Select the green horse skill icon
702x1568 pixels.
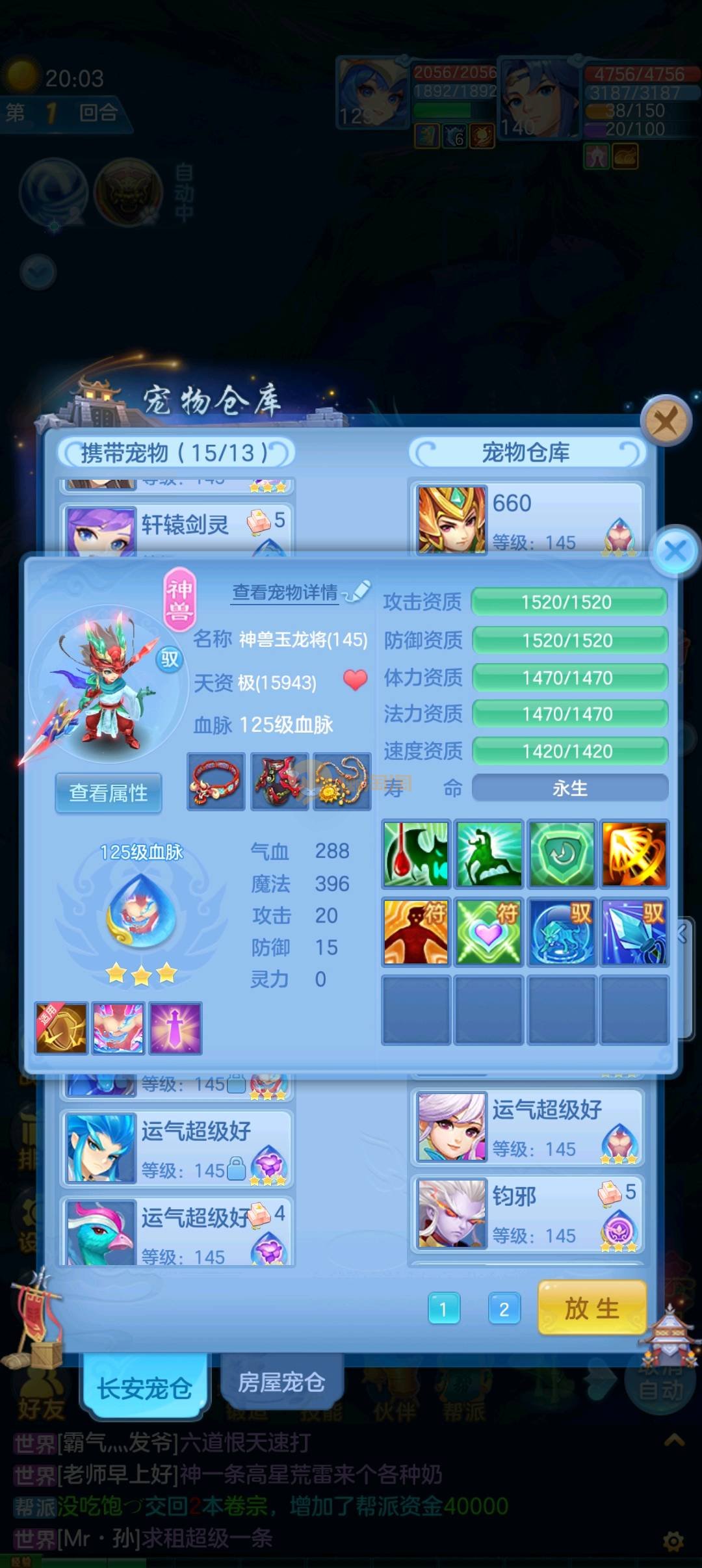coord(489,854)
